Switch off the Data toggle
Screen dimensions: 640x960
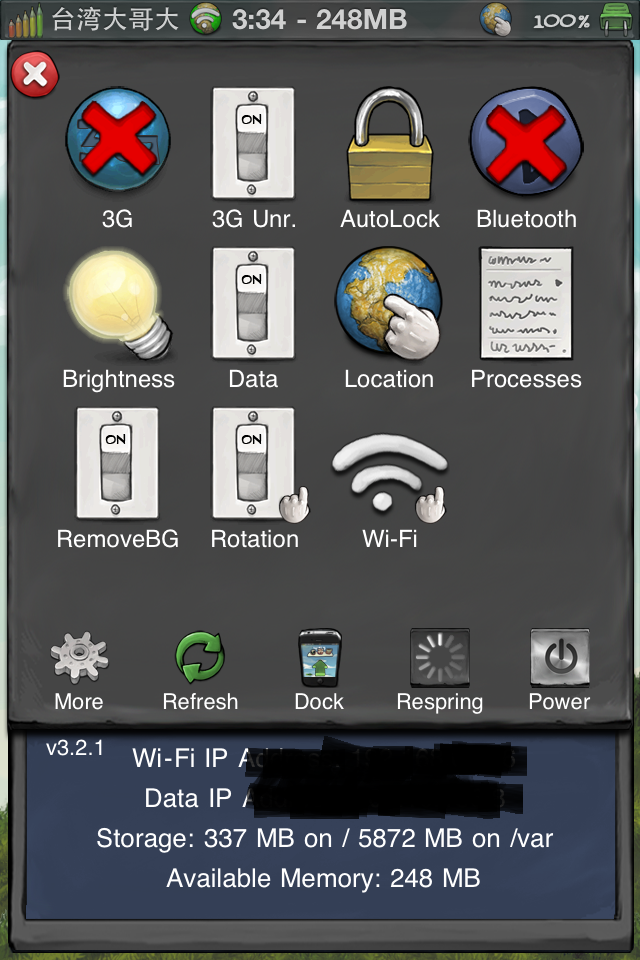click(x=253, y=302)
